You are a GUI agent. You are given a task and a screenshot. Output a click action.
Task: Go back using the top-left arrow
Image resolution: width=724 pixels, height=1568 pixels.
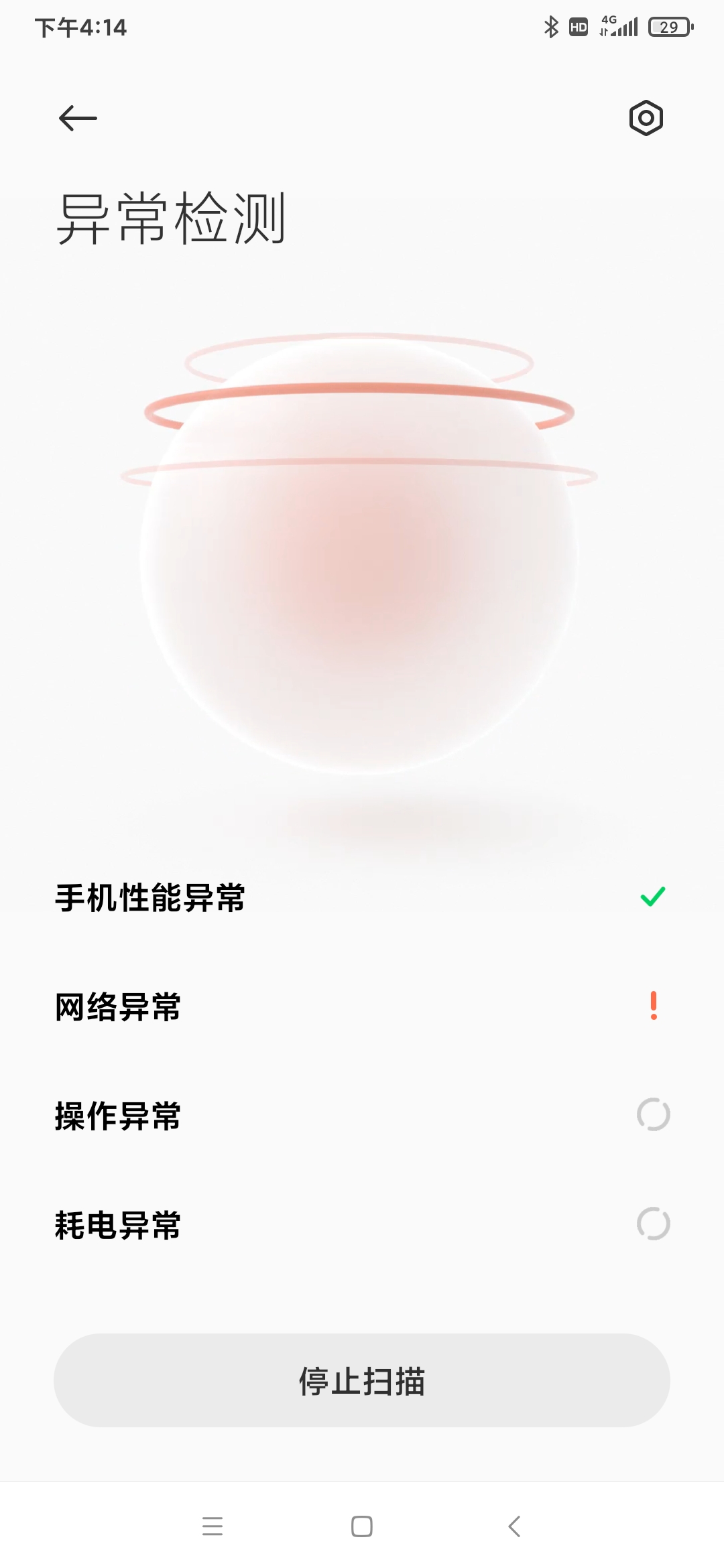click(x=78, y=119)
